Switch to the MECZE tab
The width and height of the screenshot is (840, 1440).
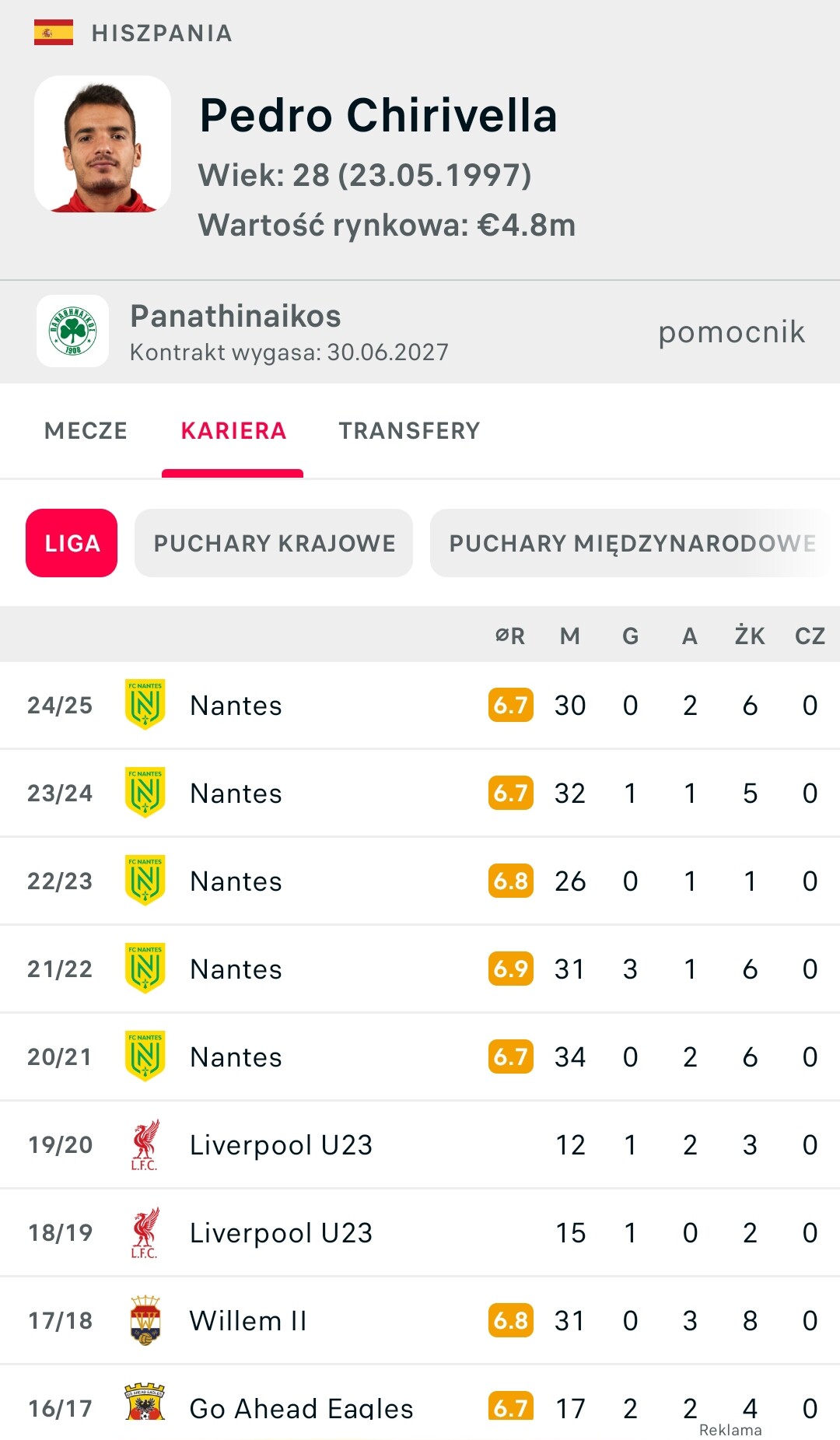point(86,431)
